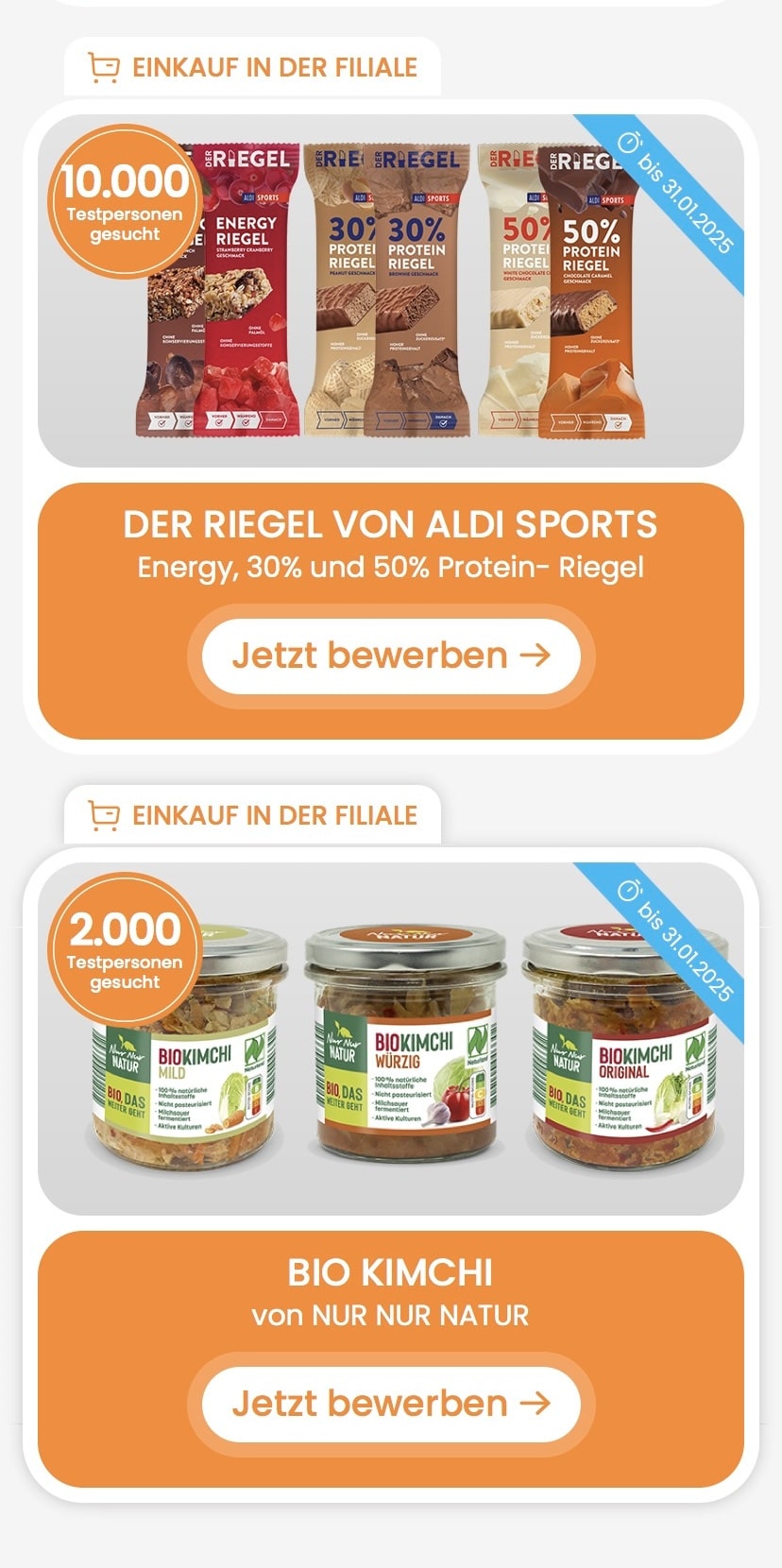This screenshot has height=1568, width=782.
Task: Apply for the Aldi Sports Riegel test
Action: [x=391, y=656]
